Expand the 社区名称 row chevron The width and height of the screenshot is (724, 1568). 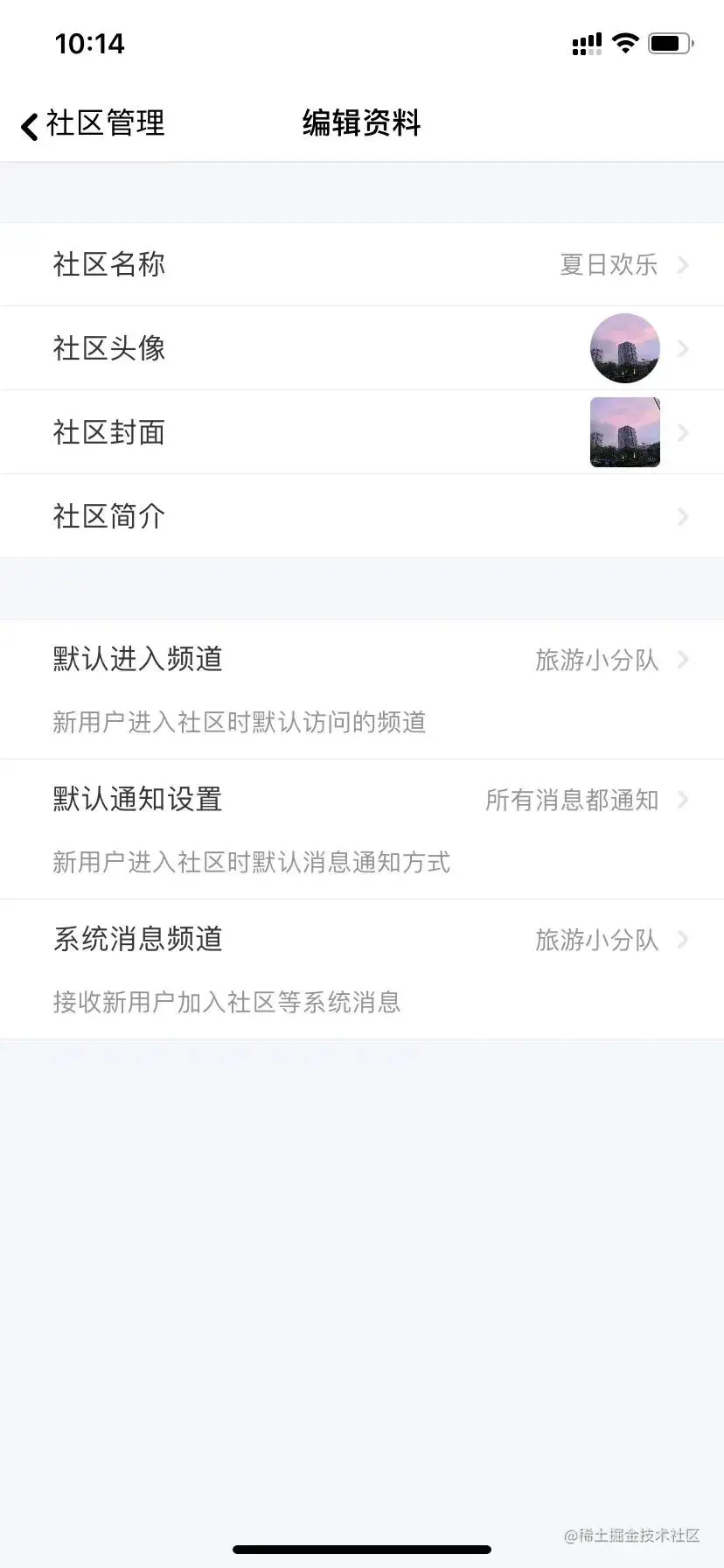[x=683, y=264]
